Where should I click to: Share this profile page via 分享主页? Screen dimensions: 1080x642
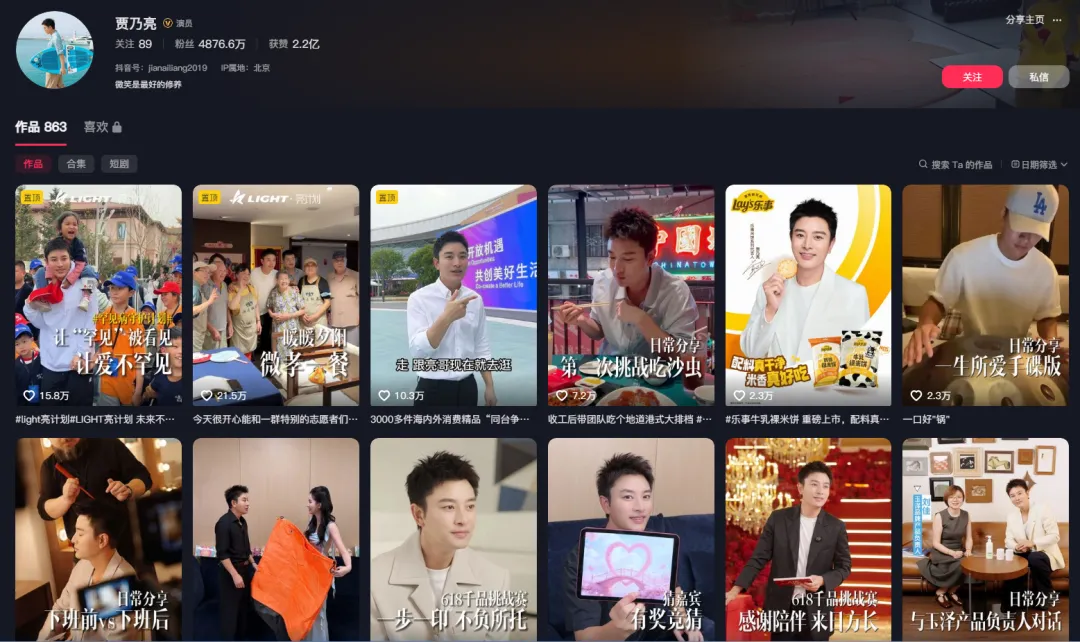pyautogui.click(x=1025, y=20)
